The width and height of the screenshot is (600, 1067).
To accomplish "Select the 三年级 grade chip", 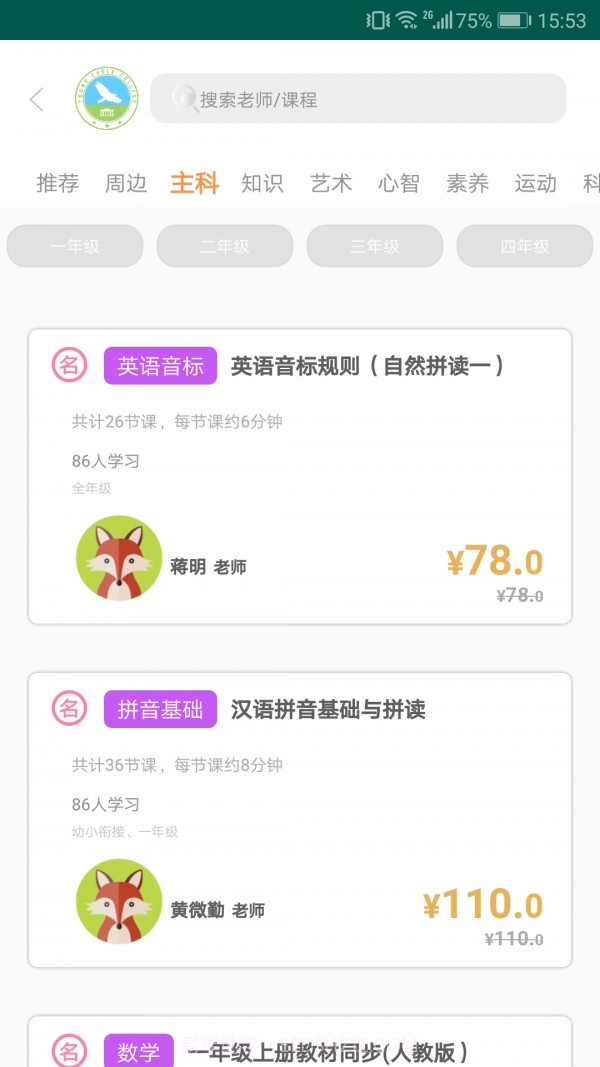I will point(375,246).
